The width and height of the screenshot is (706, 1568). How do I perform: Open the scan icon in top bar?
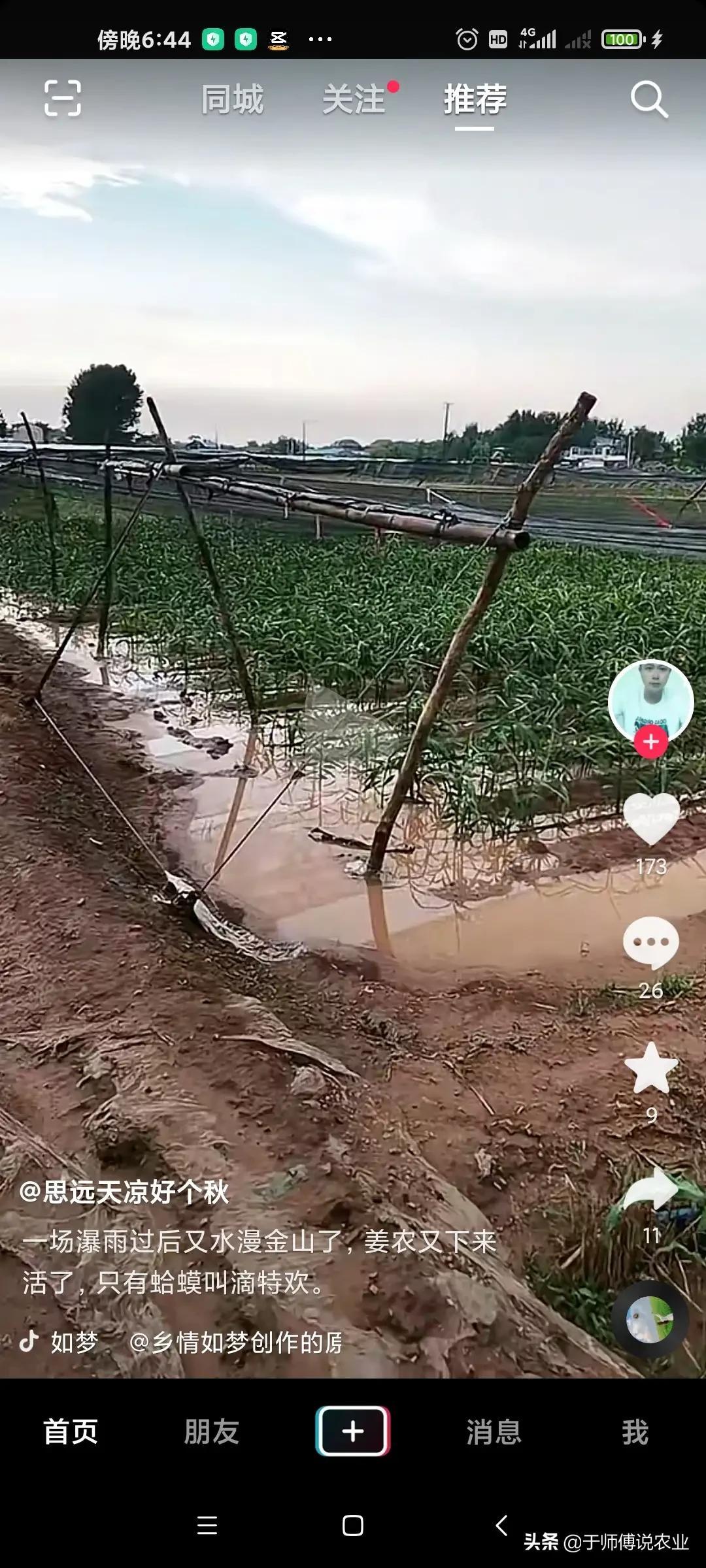click(63, 99)
